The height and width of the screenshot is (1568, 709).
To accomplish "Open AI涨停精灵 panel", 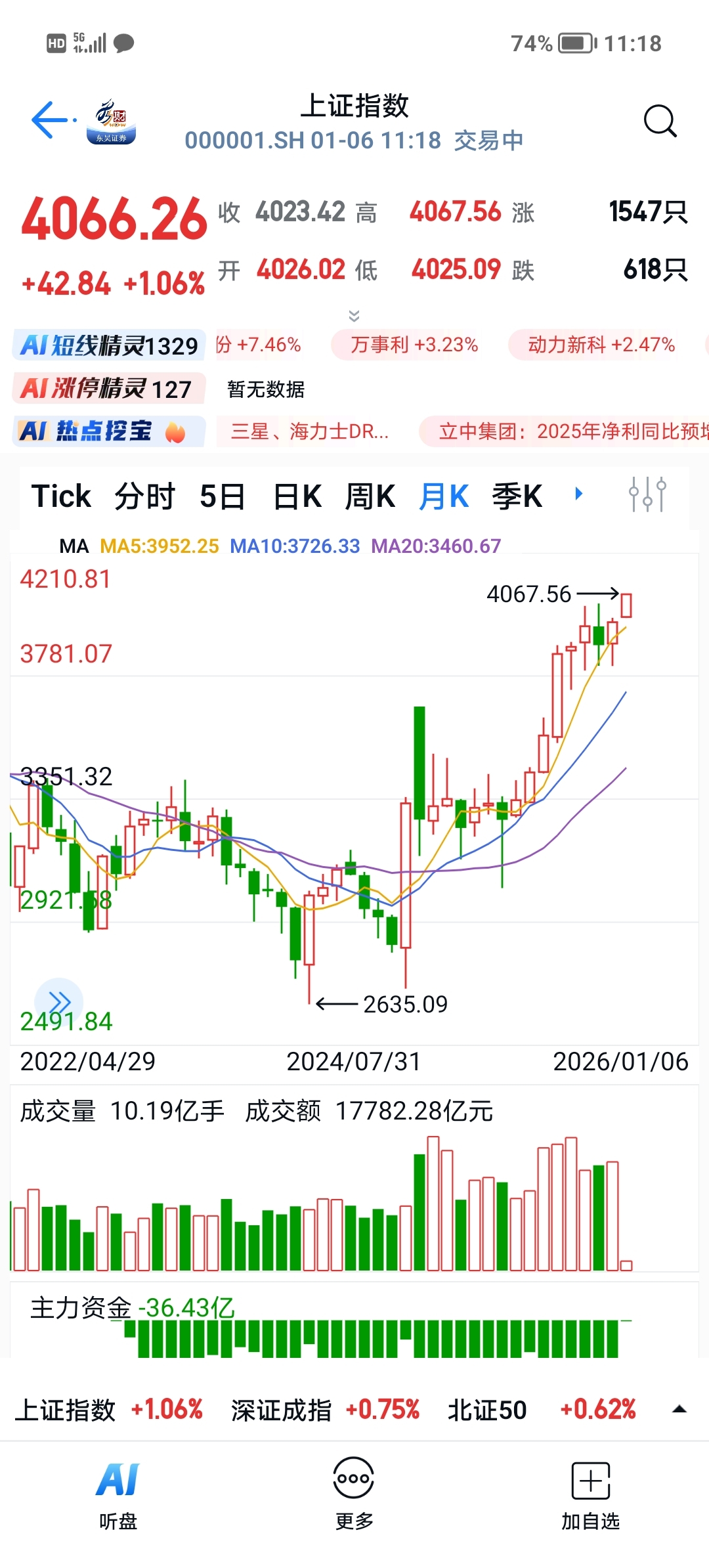I will pyautogui.click(x=108, y=389).
